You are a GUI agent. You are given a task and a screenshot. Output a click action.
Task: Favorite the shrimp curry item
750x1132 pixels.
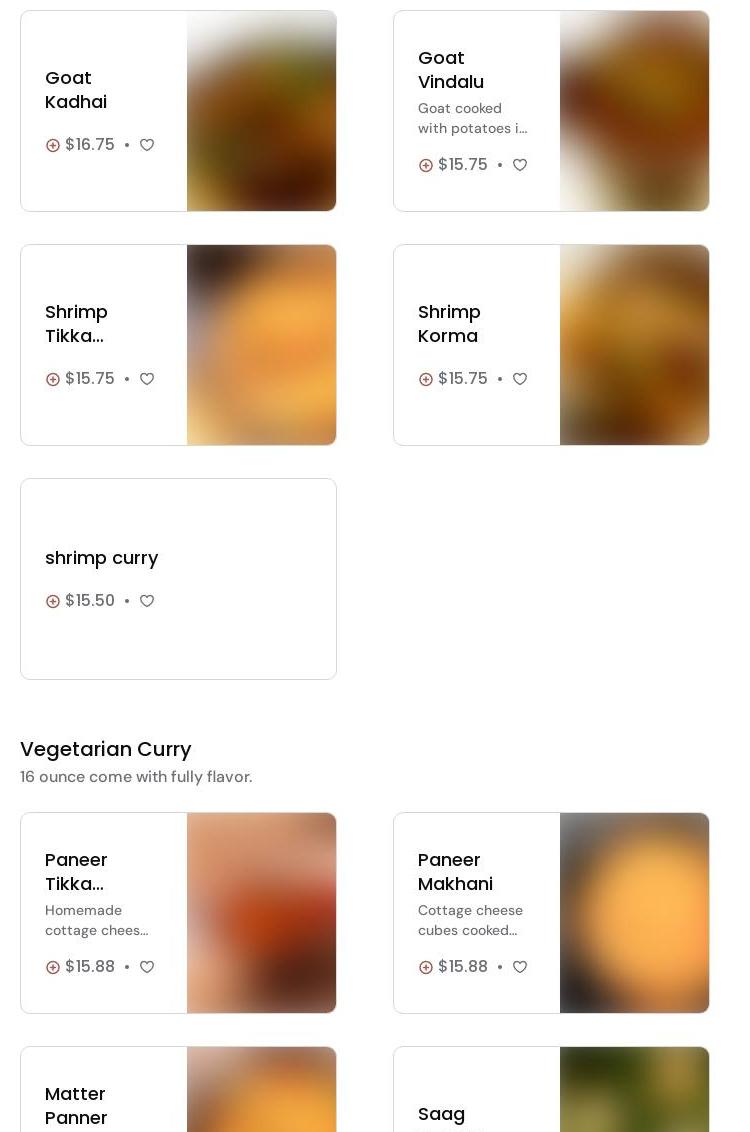(147, 601)
